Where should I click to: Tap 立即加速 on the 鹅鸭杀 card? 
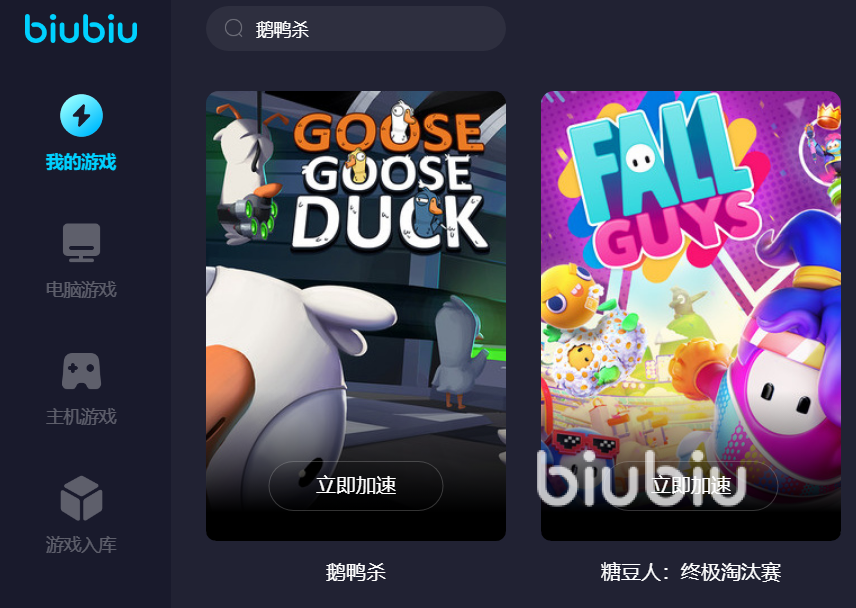coord(356,486)
